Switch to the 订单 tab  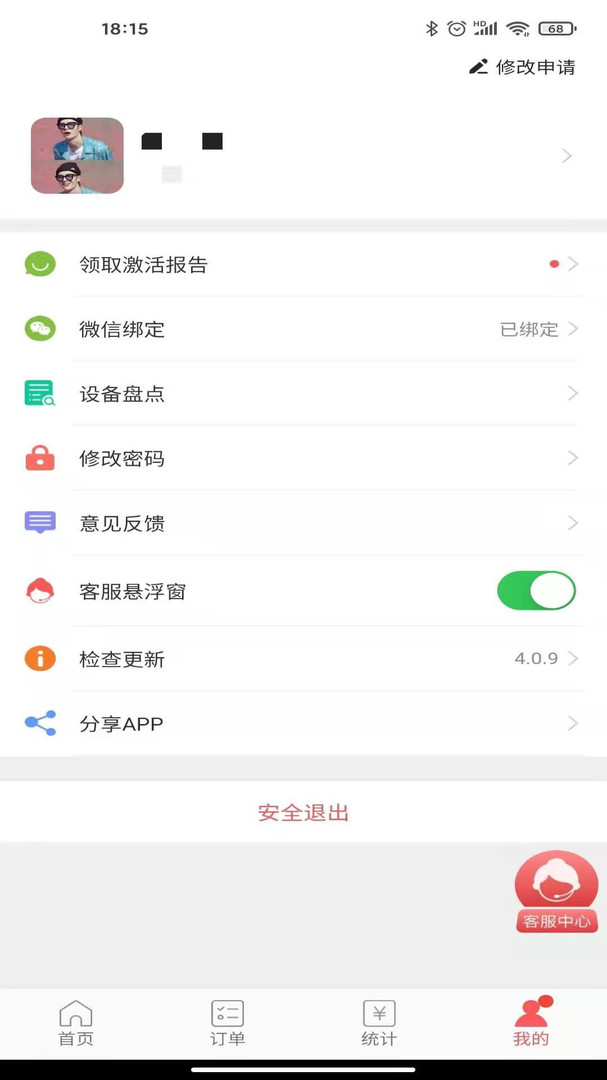(227, 1024)
